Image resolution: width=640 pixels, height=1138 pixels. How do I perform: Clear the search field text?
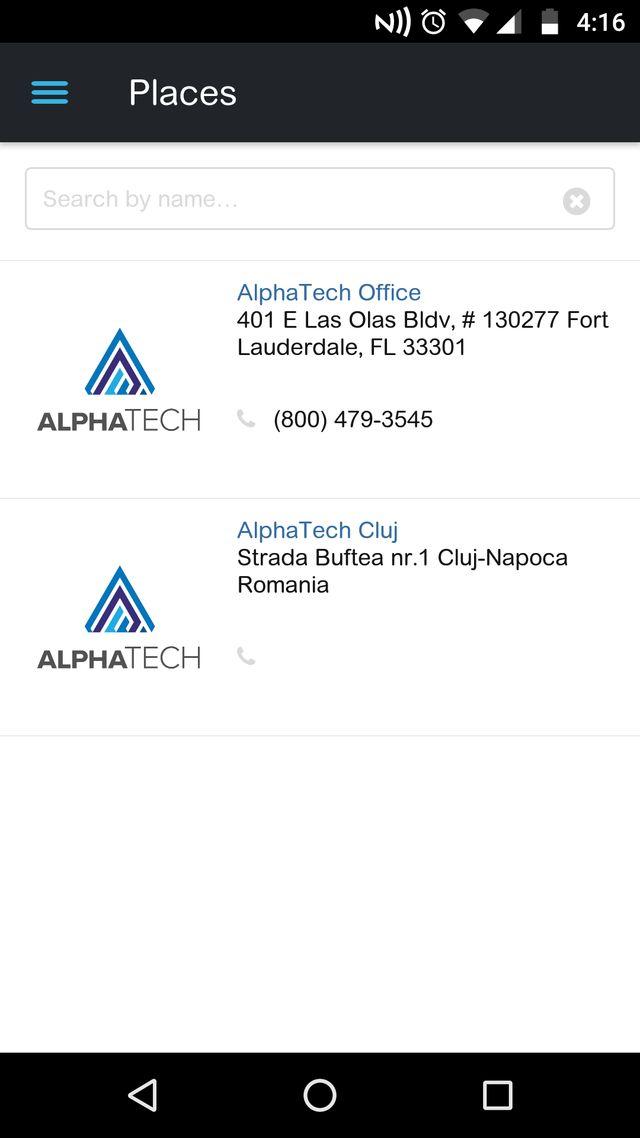point(576,201)
